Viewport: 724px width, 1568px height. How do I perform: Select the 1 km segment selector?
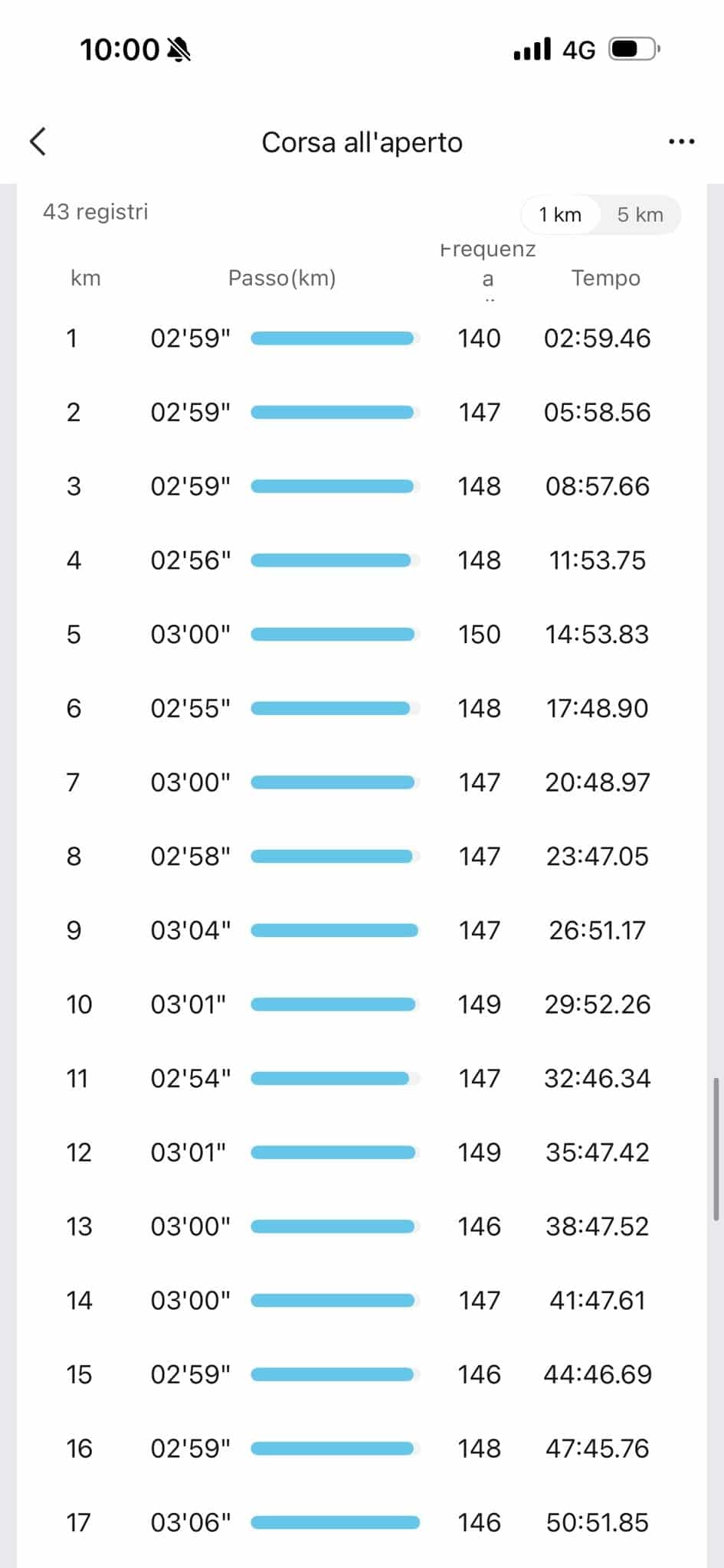[x=559, y=214]
